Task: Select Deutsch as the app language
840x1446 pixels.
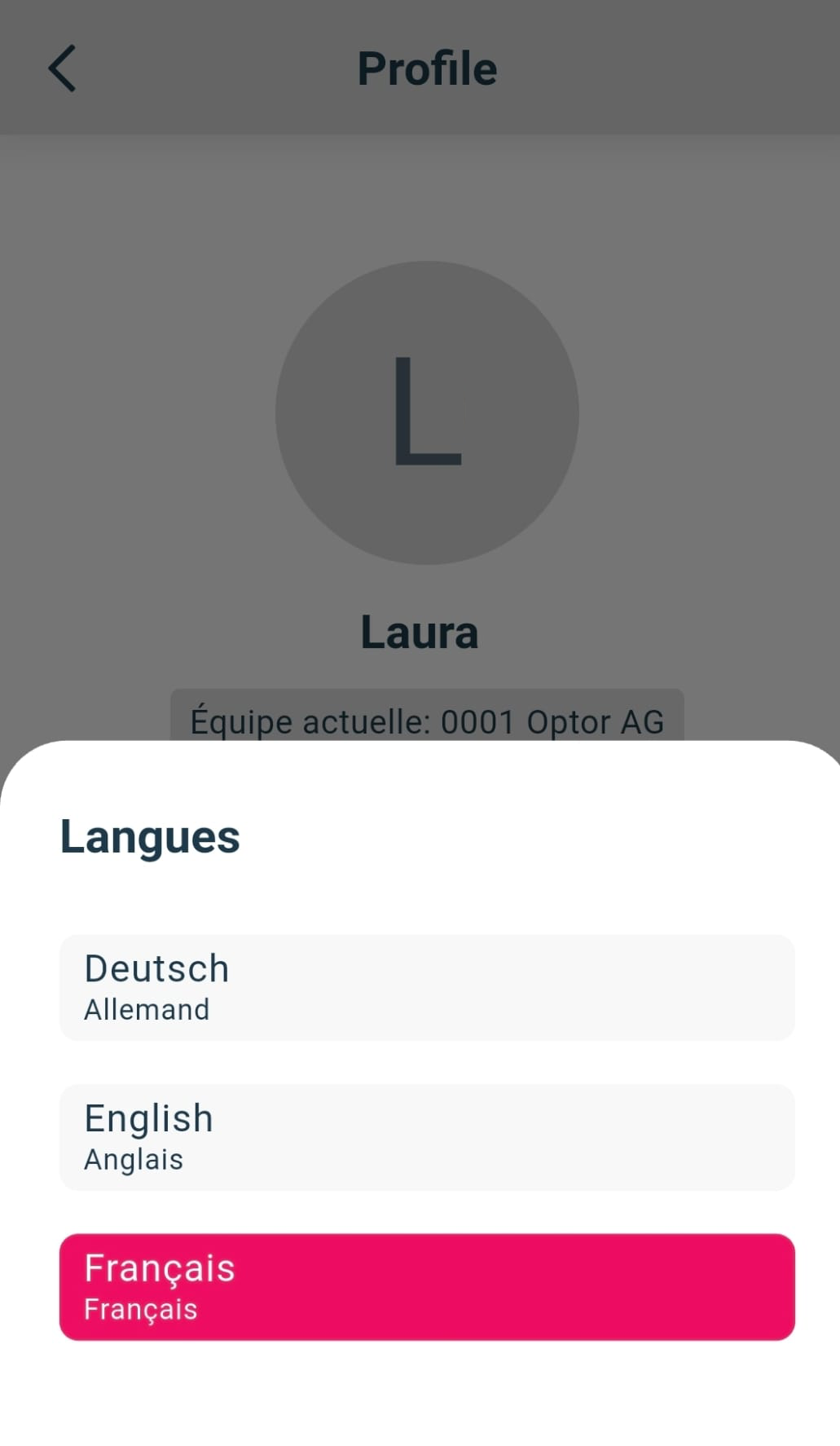Action: [426, 987]
